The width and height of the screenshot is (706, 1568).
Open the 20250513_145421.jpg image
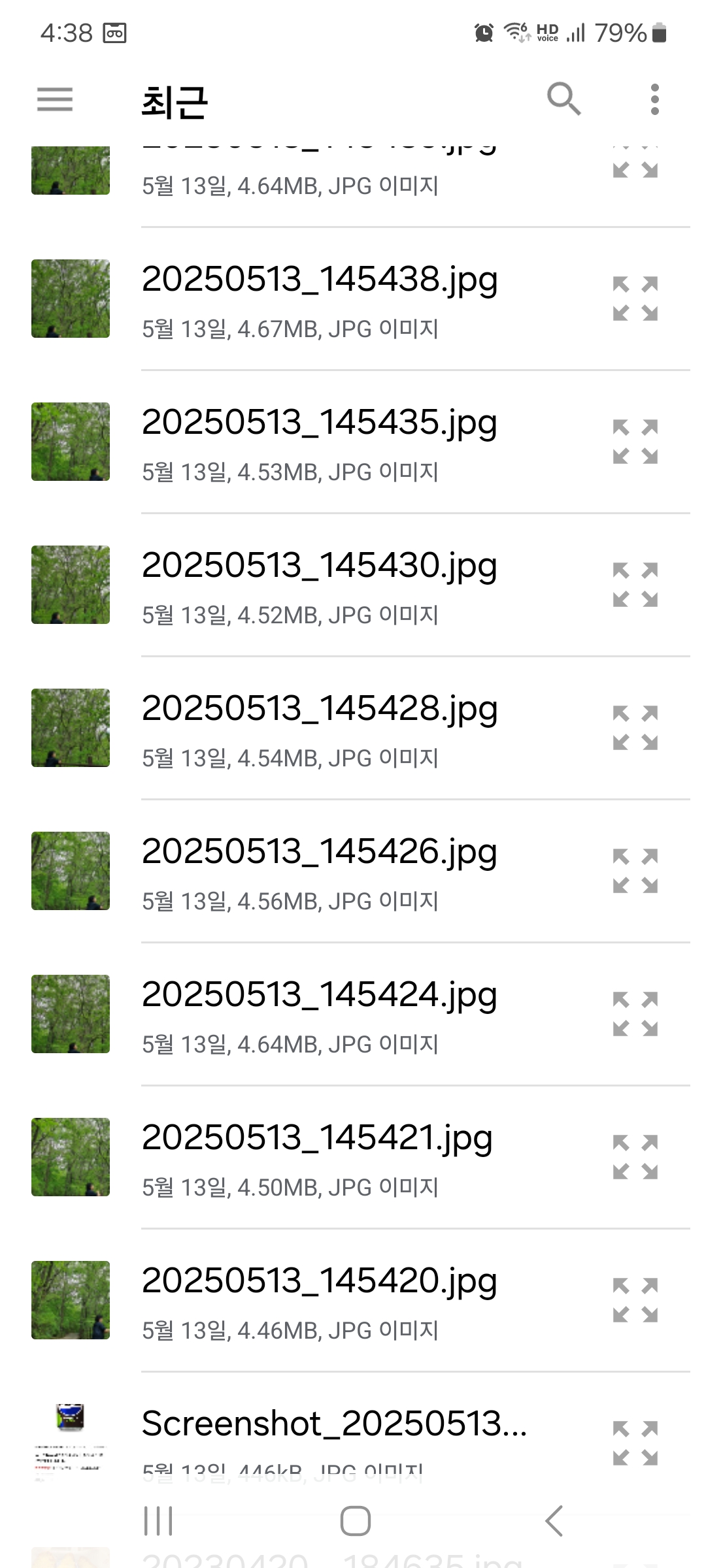pos(320,1158)
